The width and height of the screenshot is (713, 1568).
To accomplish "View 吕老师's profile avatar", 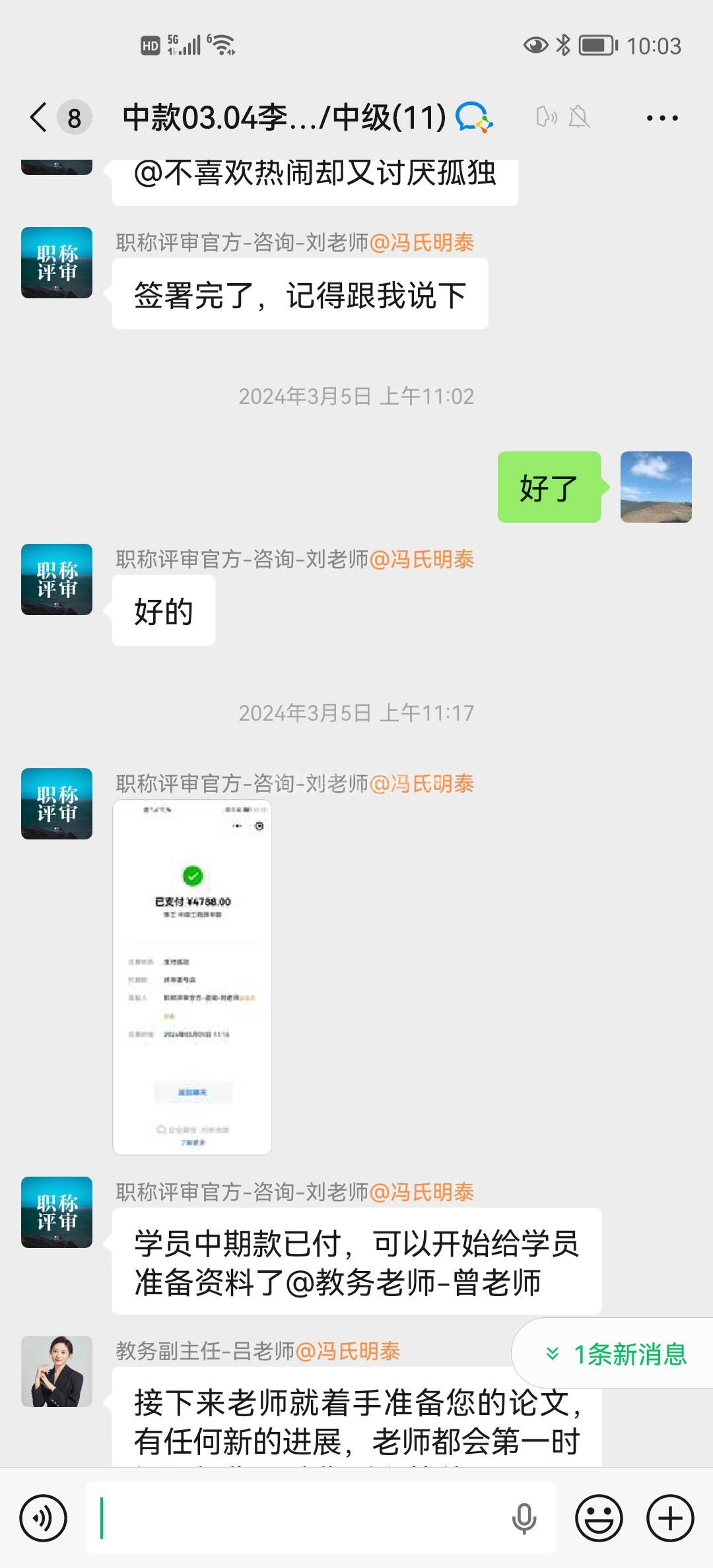I will (x=57, y=1372).
